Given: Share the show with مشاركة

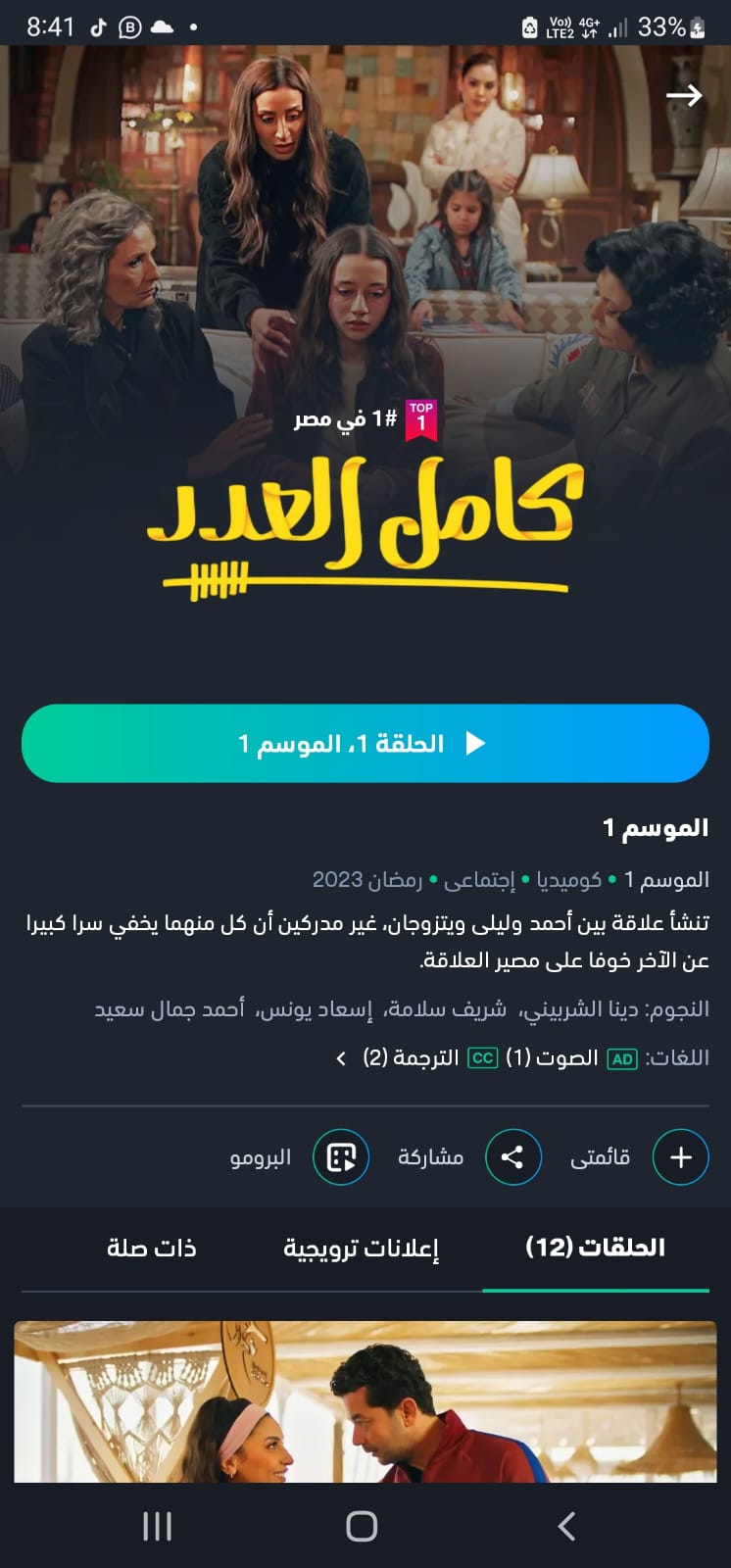Looking at the screenshot, I should 512,1157.
